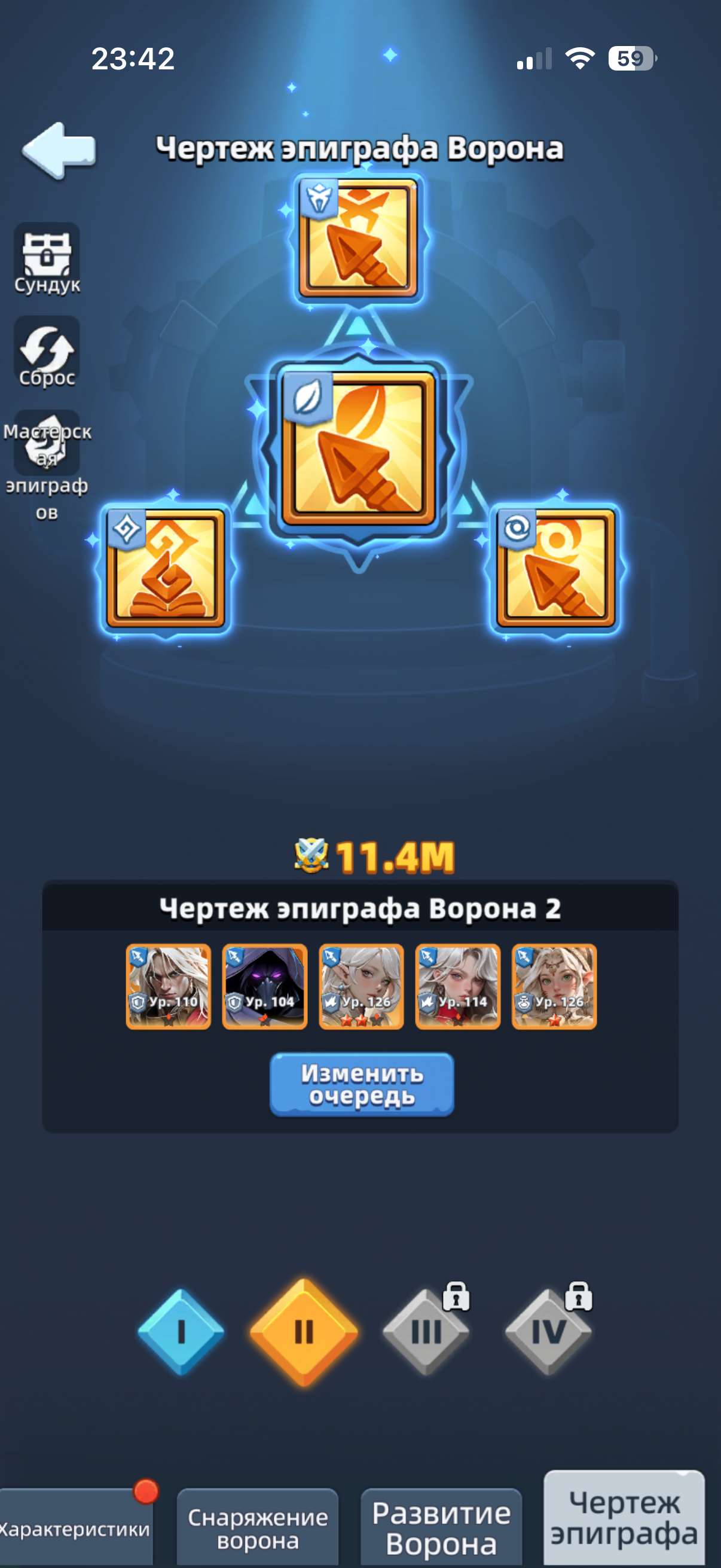This screenshot has height=1568, width=721.
Task: Select the central leaf epigraph slot
Action: pyautogui.click(x=358, y=448)
